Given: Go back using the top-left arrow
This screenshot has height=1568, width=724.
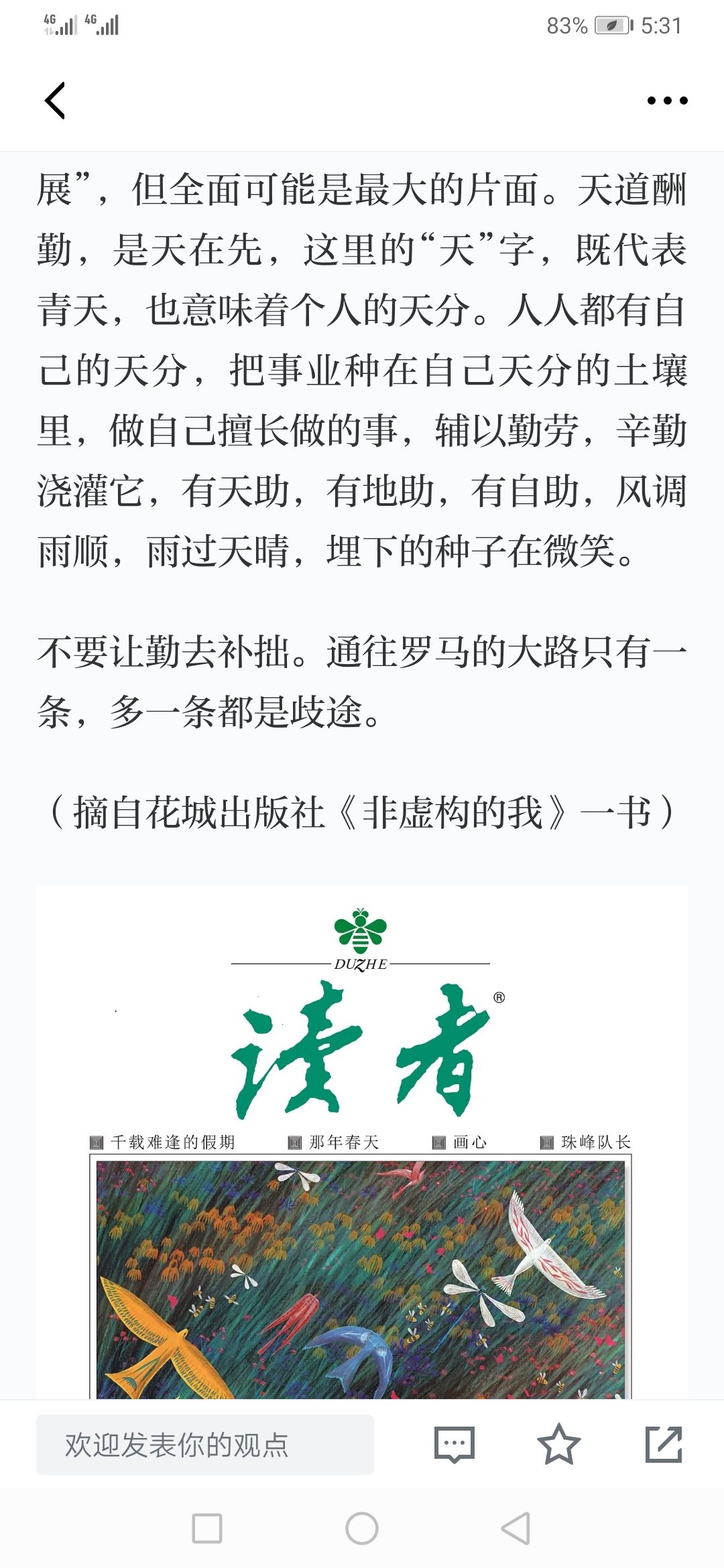Looking at the screenshot, I should (x=55, y=101).
